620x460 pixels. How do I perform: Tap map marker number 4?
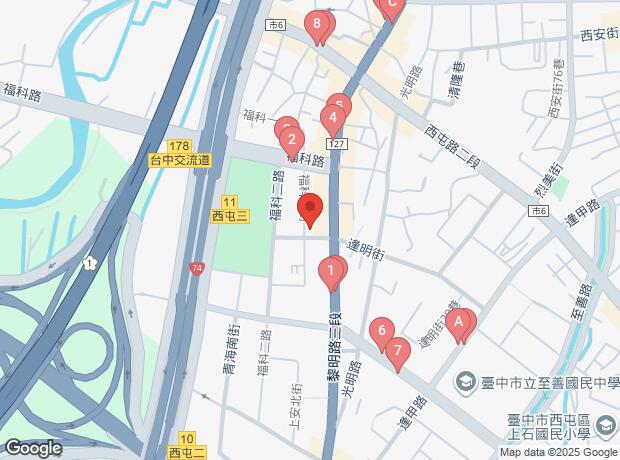(332, 120)
